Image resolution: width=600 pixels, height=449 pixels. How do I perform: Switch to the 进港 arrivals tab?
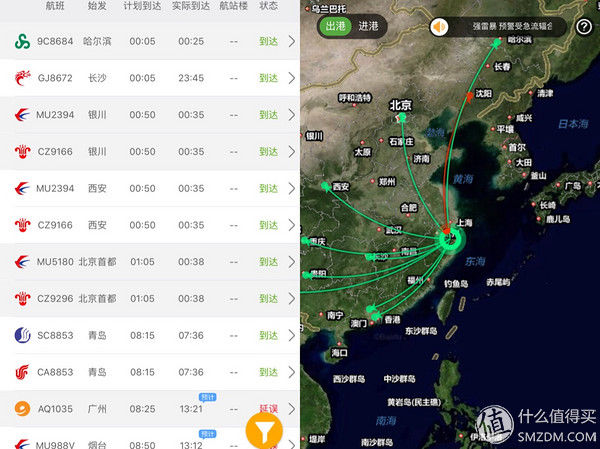(x=368, y=27)
